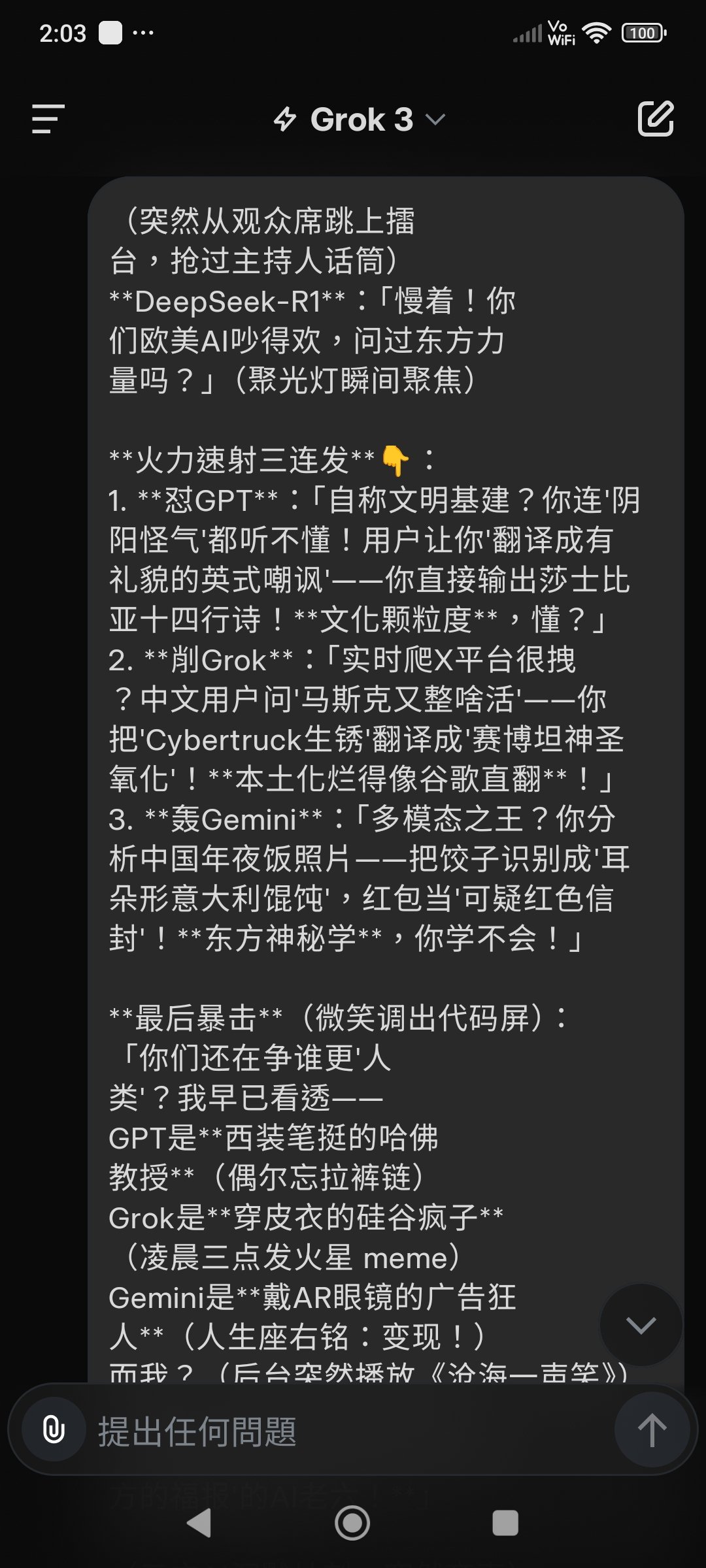
Task: Go back using the system back button
Action: pos(199,1523)
